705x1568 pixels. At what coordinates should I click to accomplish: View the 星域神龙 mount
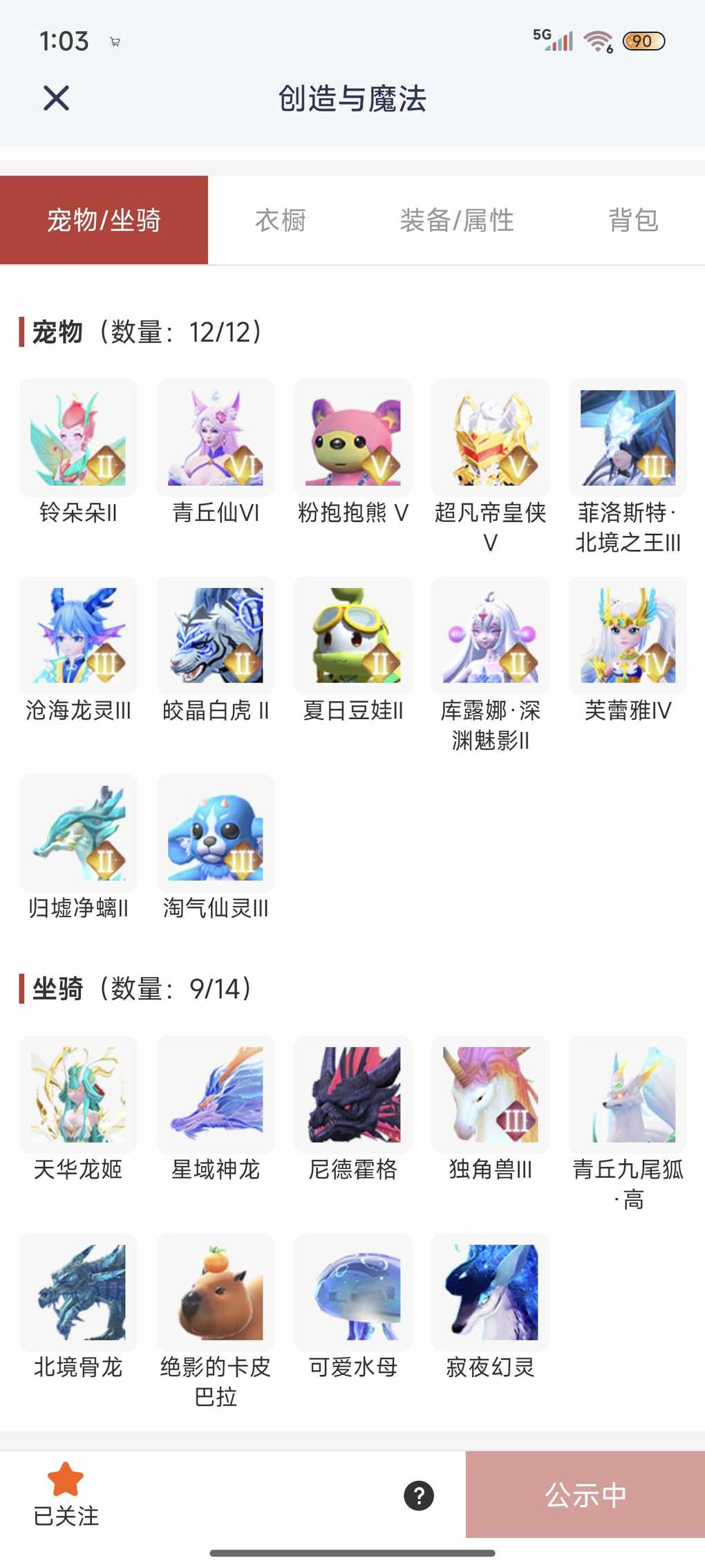(216, 1094)
